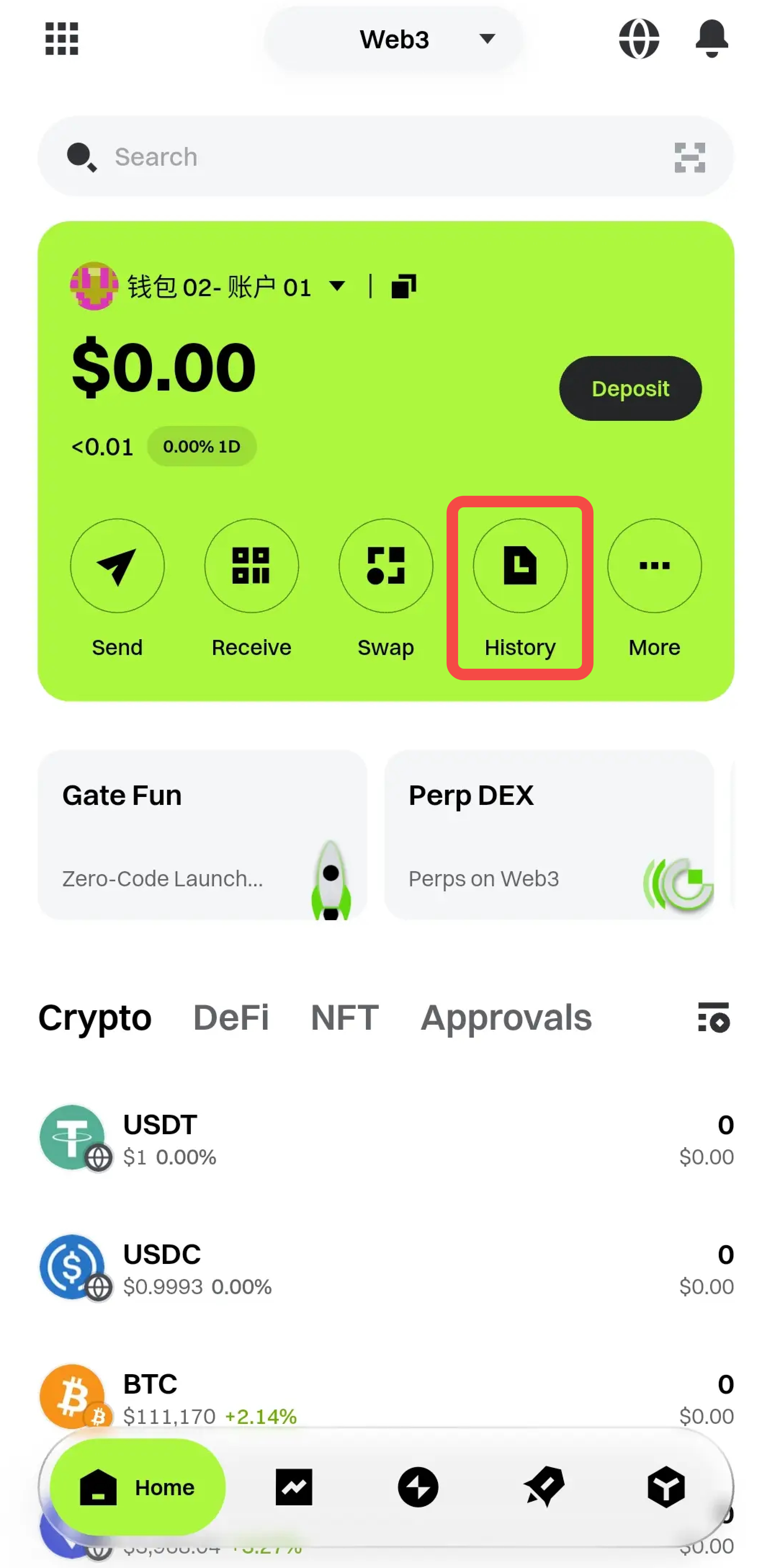Open the Swap action
775x1568 pixels.
386,566
